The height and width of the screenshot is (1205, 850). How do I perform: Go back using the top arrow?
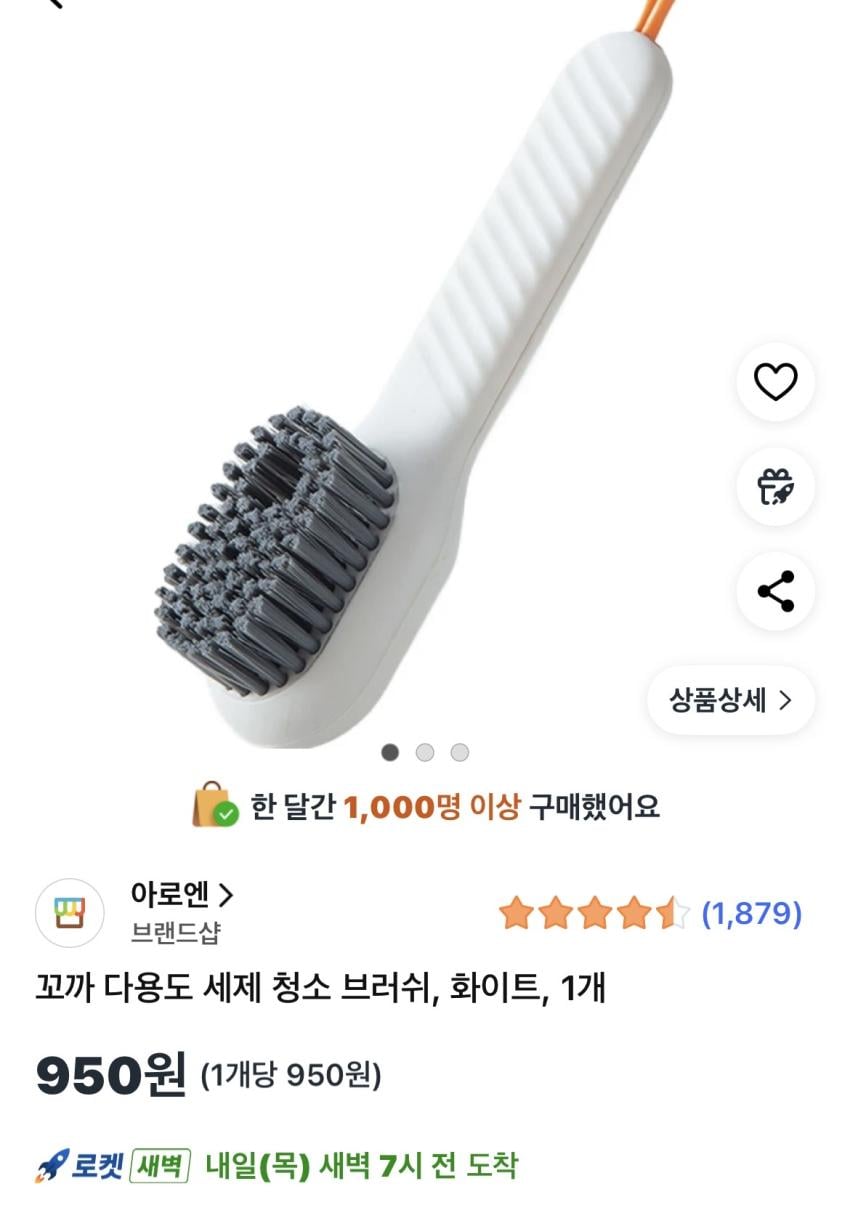click(55, 3)
